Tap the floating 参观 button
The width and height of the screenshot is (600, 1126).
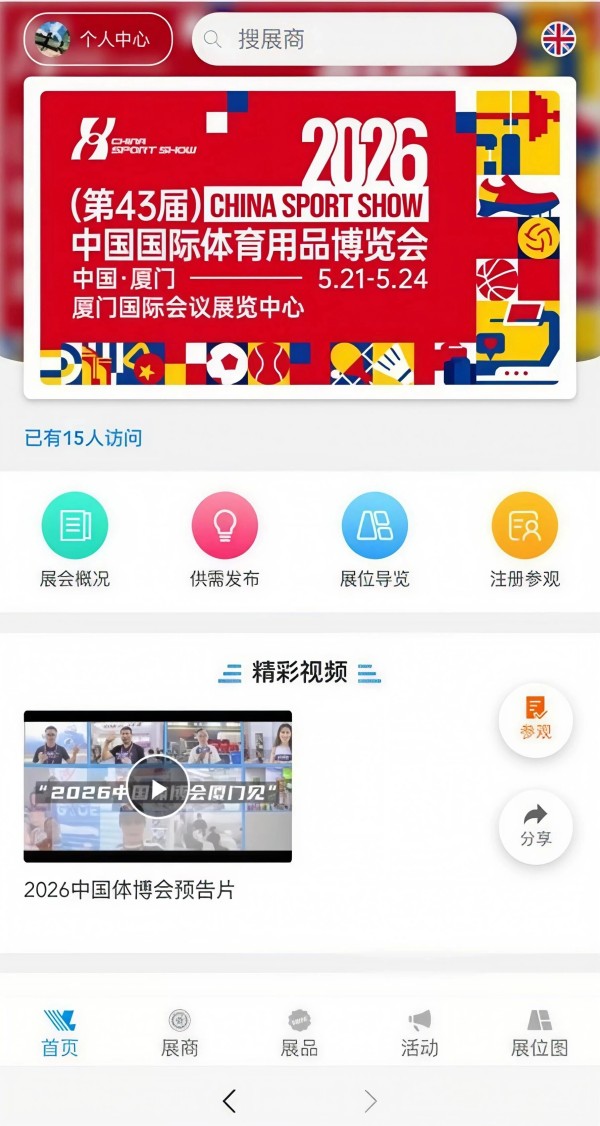[x=536, y=719]
